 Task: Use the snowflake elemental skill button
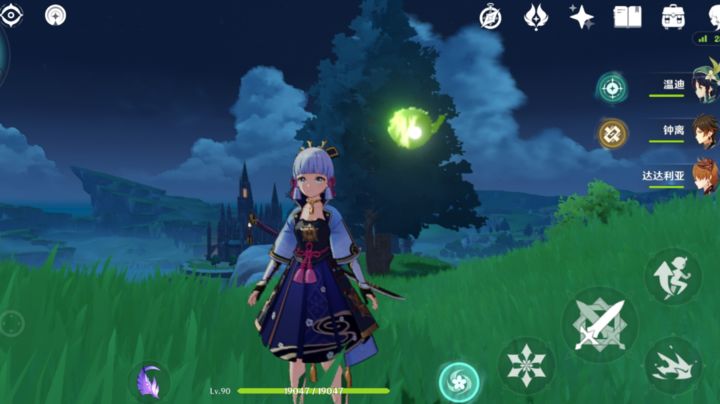pos(526,363)
